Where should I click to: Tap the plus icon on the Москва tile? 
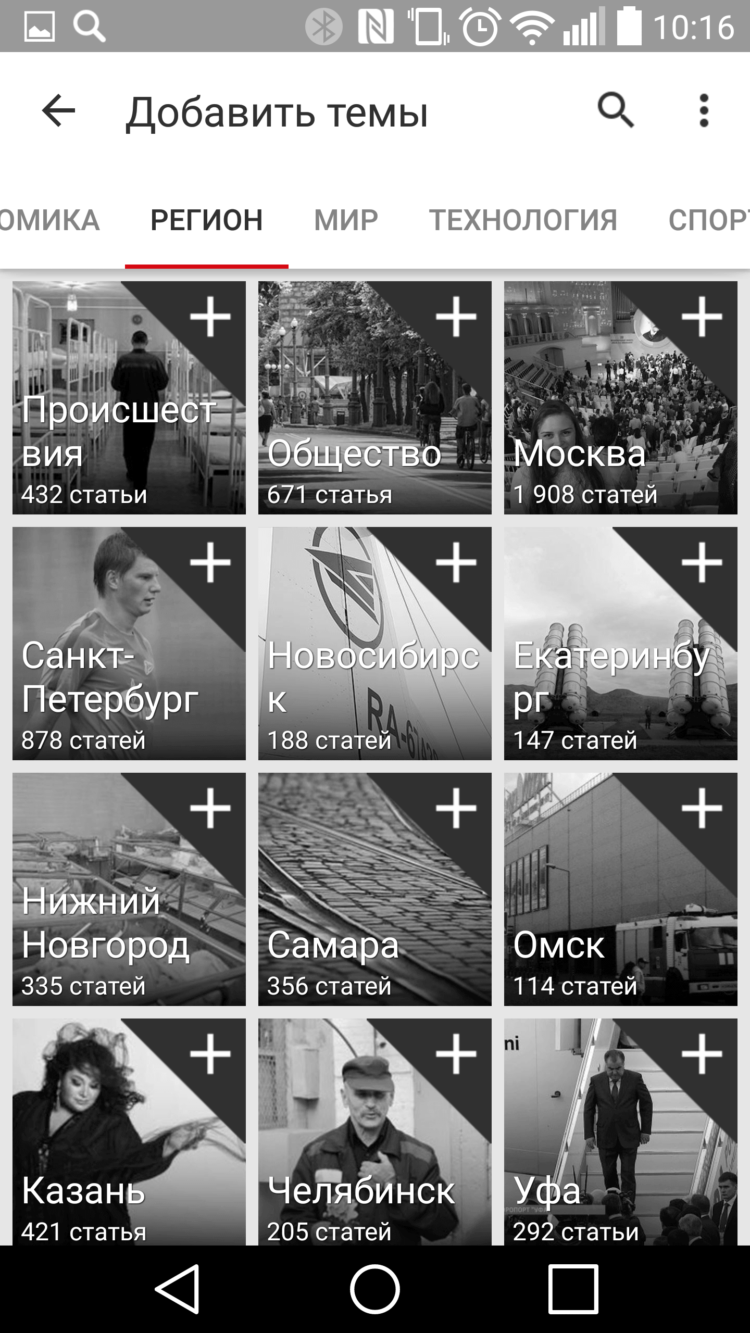coord(702,318)
